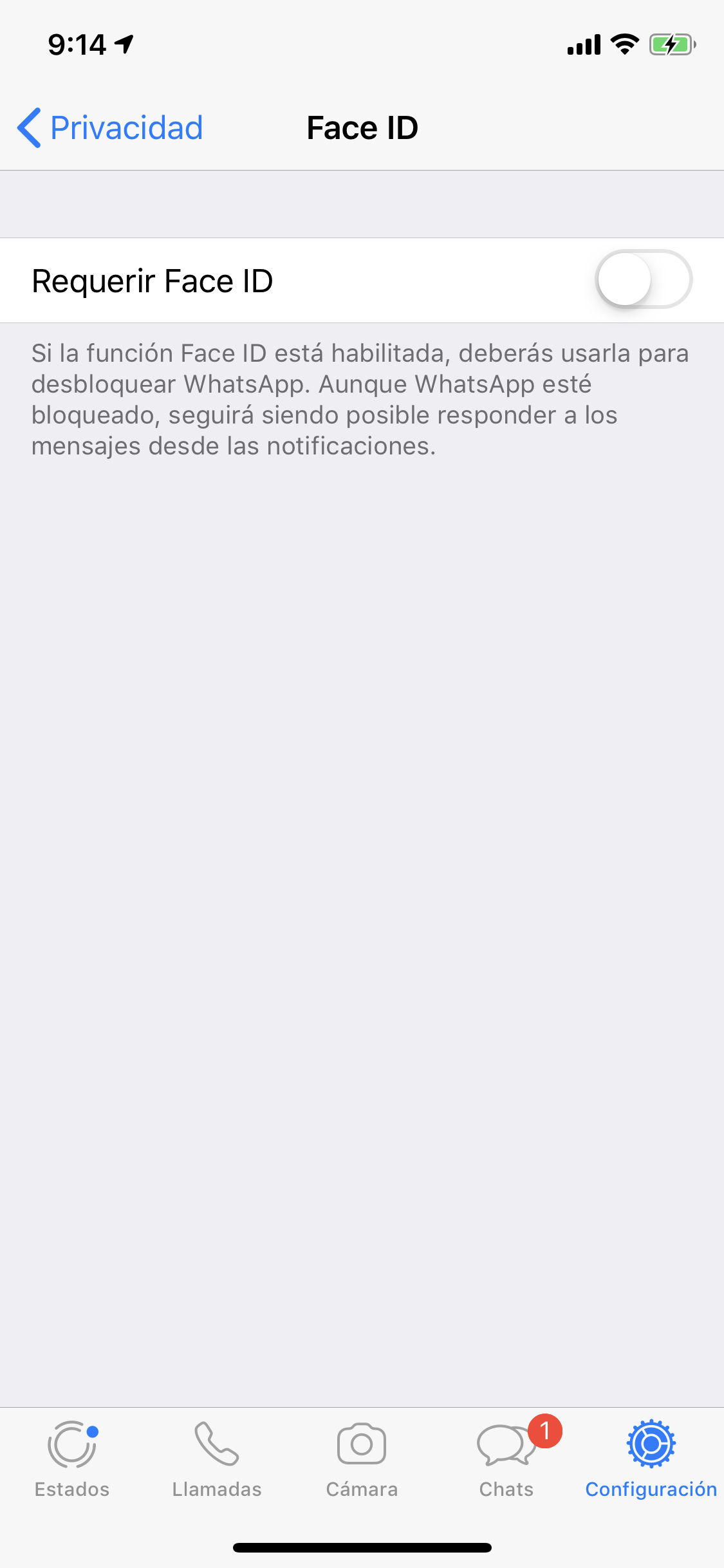The height and width of the screenshot is (1568, 724).
Task: Enable the Requerir Face ID switch
Action: coord(644,279)
